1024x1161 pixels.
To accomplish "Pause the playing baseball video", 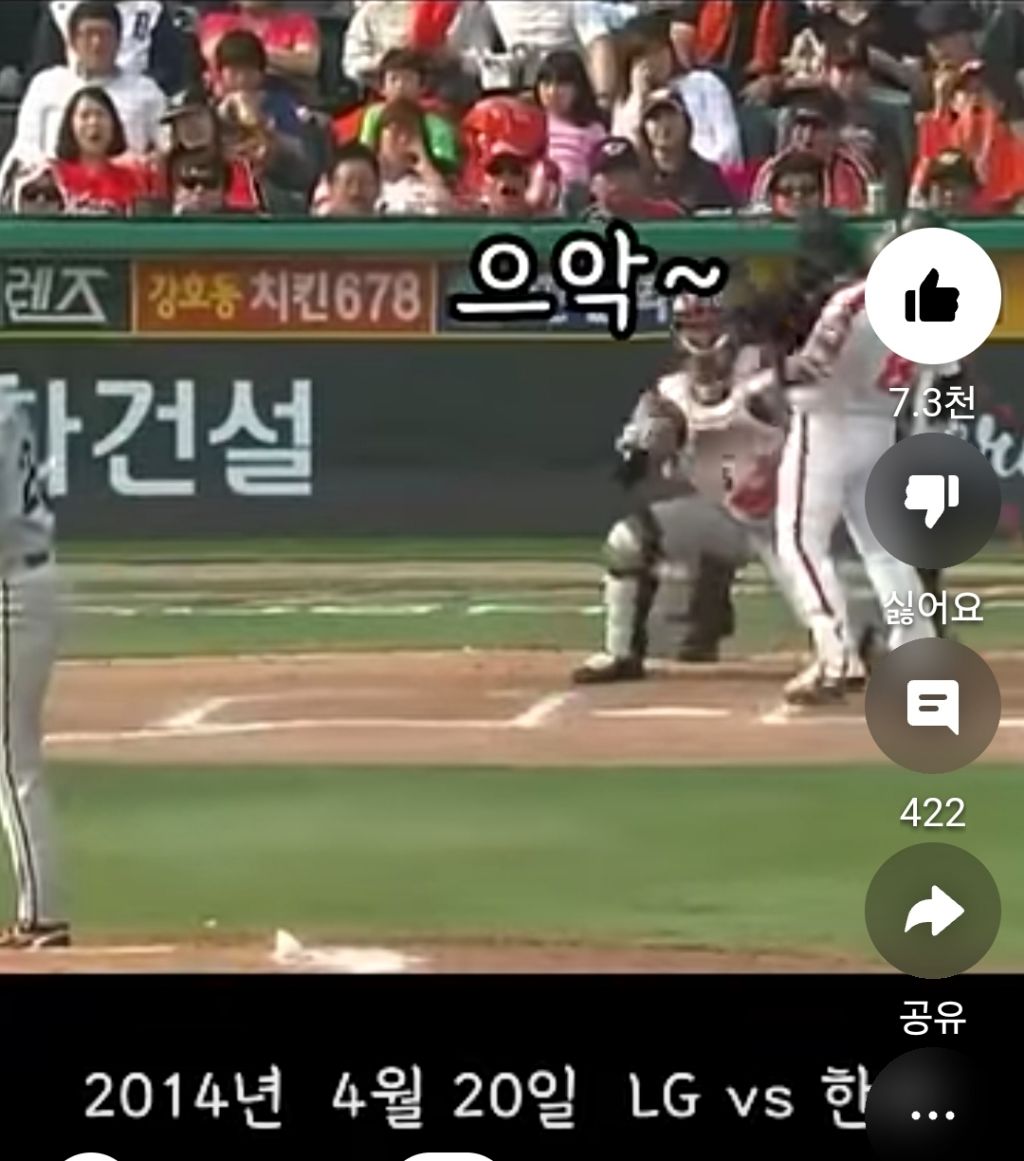I will 450,600.
